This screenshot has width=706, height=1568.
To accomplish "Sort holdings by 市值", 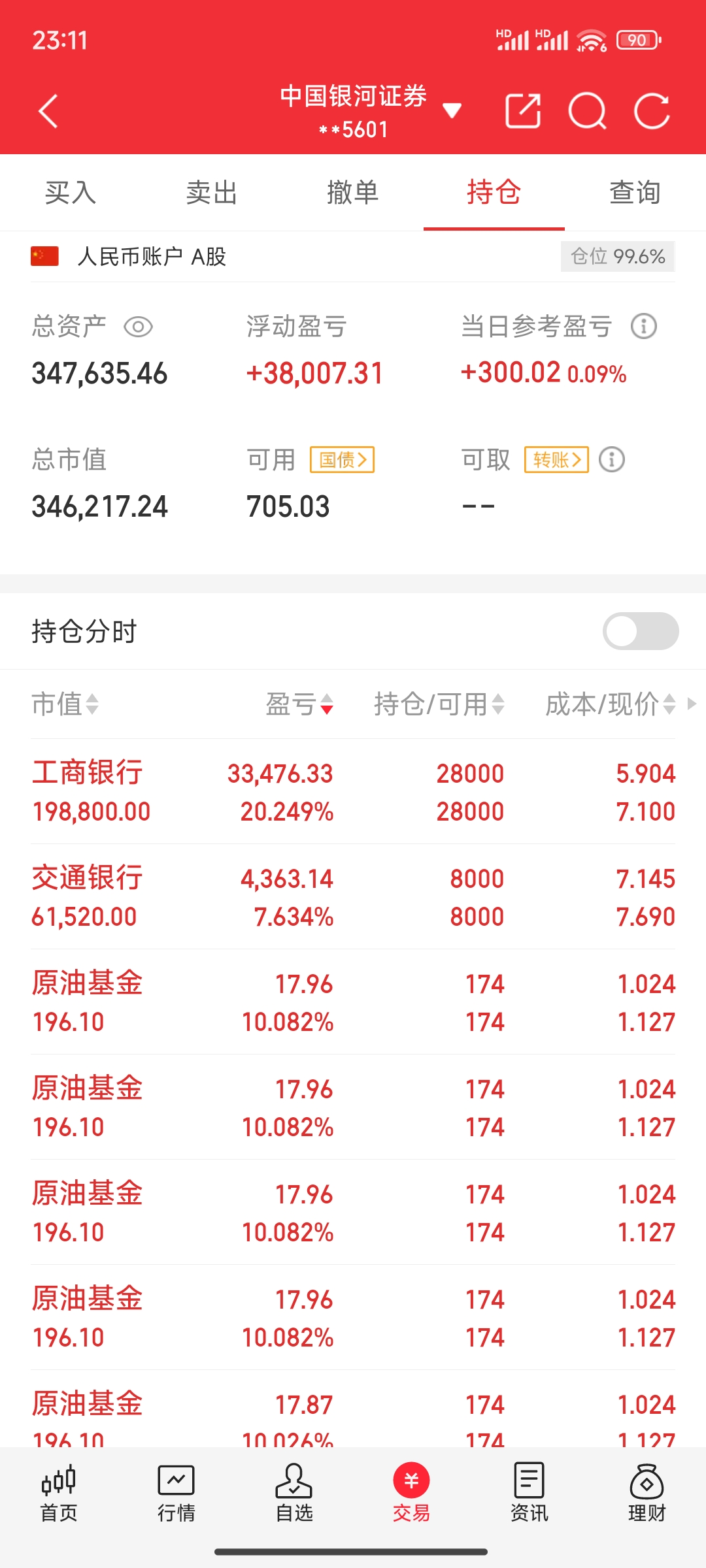I will tap(65, 704).
